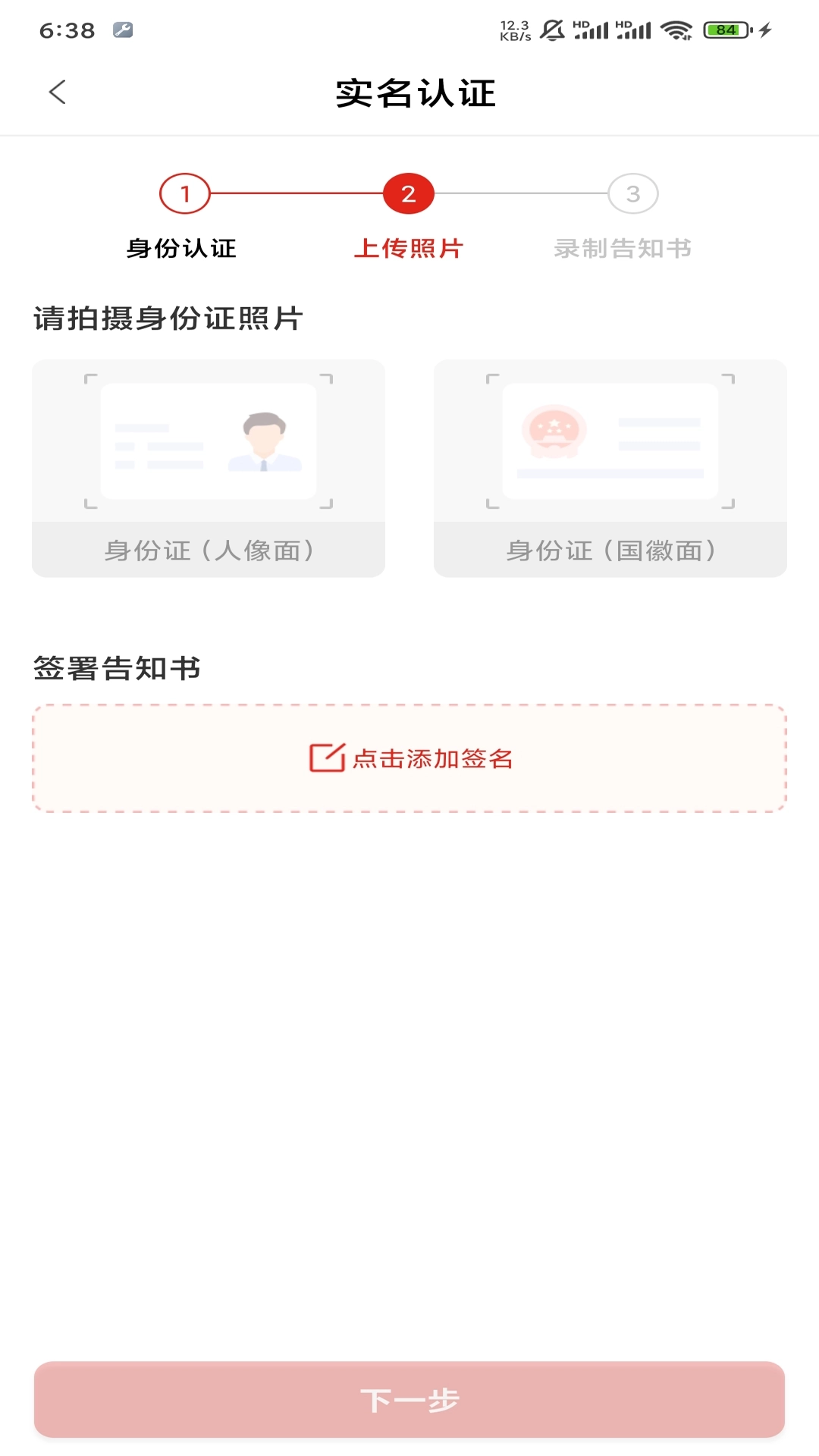Image resolution: width=819 pixels, height=1456 pixels.
Task: Tap the pen signature icon beside 点击添加签名
Action: click(326, 759)
